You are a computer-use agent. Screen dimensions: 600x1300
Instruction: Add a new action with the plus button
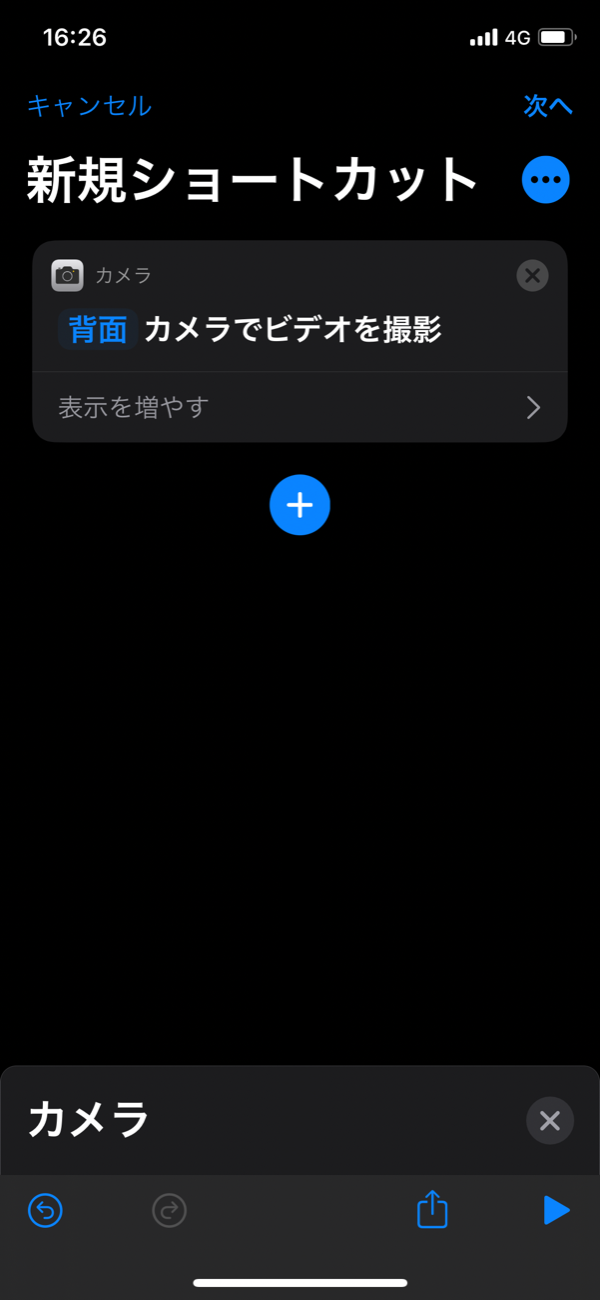(x=300, y=505)
